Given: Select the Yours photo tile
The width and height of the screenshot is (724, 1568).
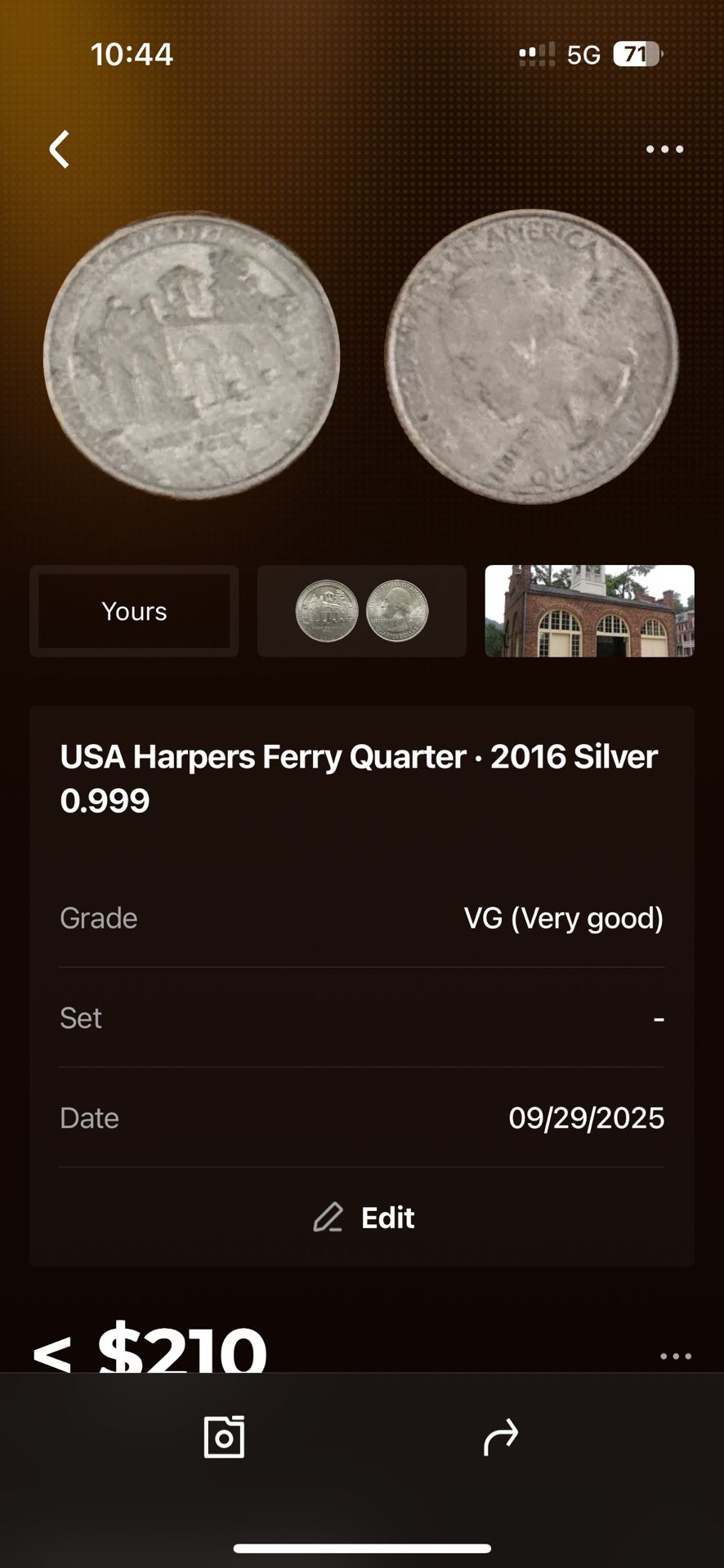Looking at the screenshot, I should point(134,611).
